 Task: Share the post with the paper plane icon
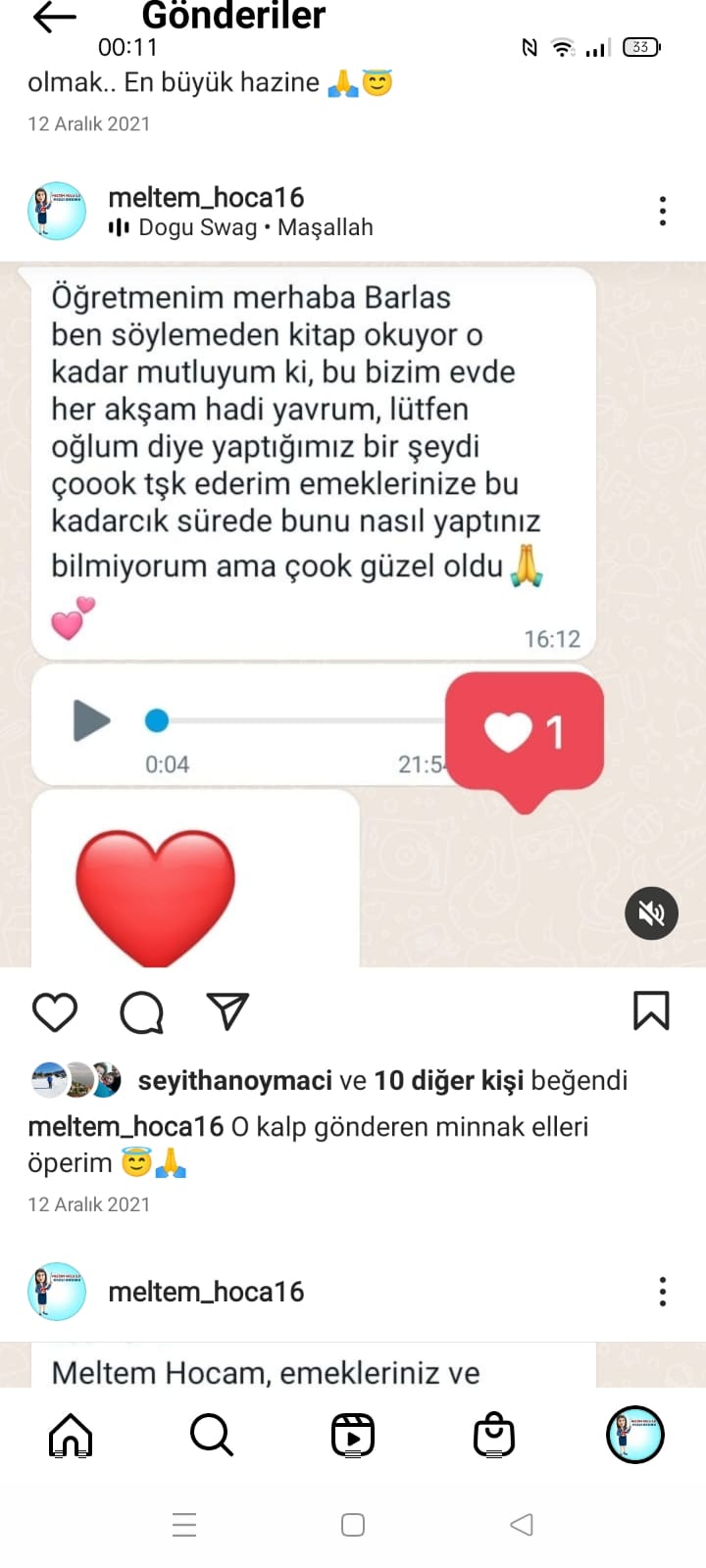tap(227, 1012)
